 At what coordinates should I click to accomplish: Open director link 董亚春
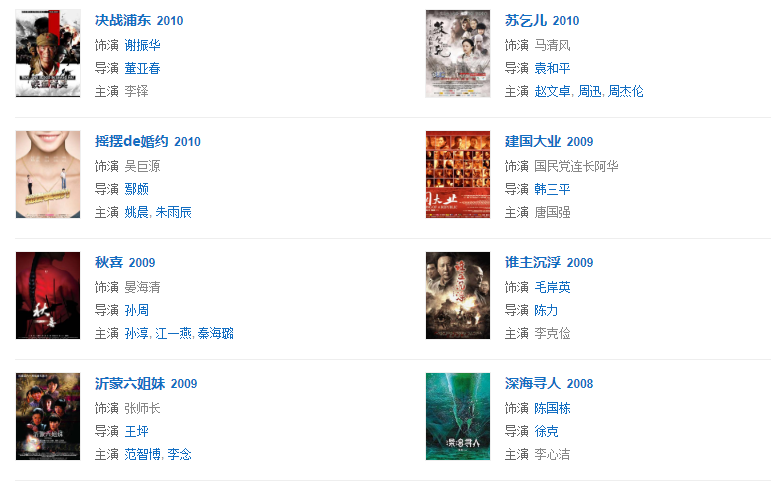(x=142, y=68)
